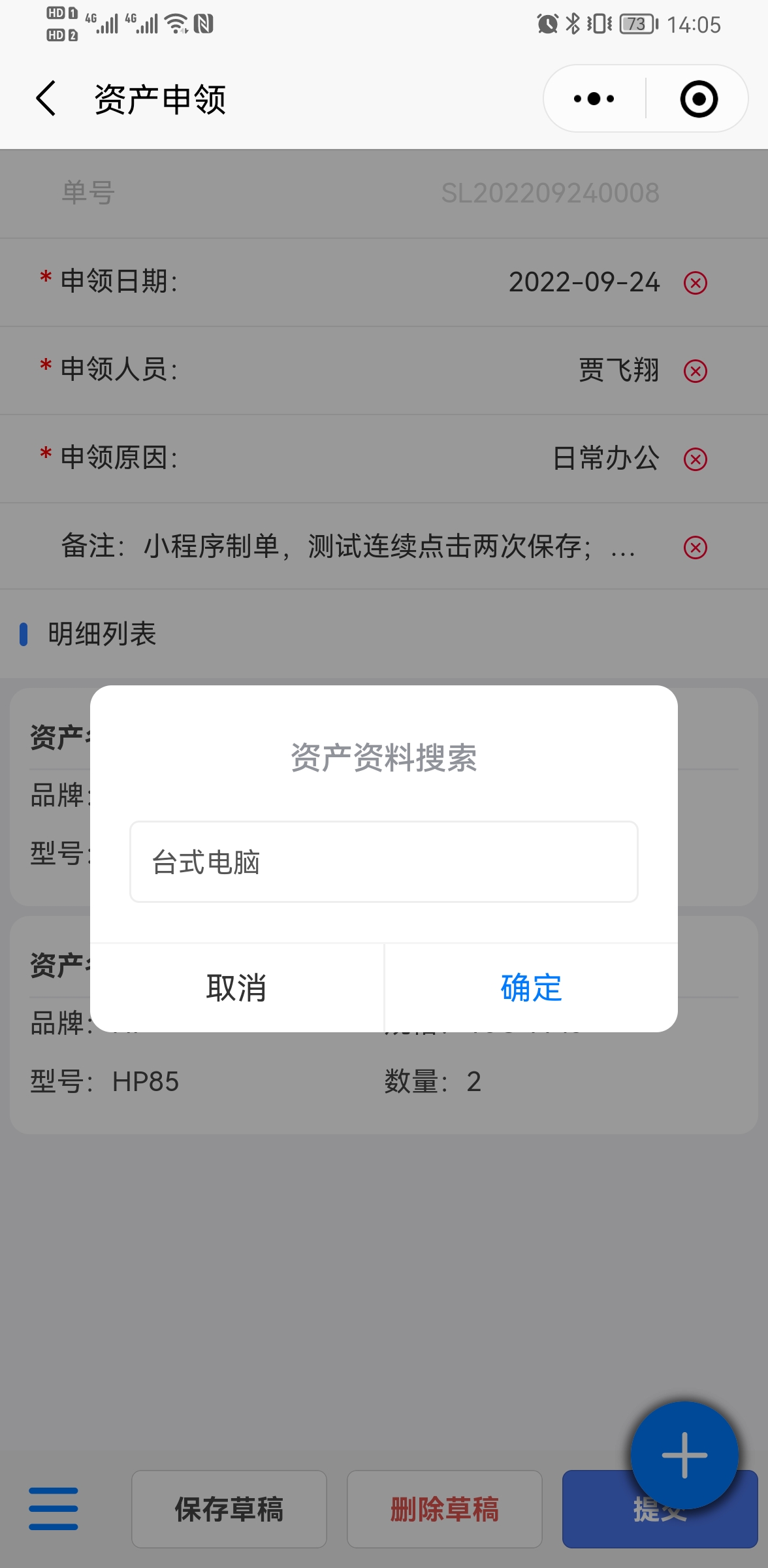Open the mini program more-options menu
Image resolution: width=768 pixels, height=1568 pixels.
click(x=594, y=99)
